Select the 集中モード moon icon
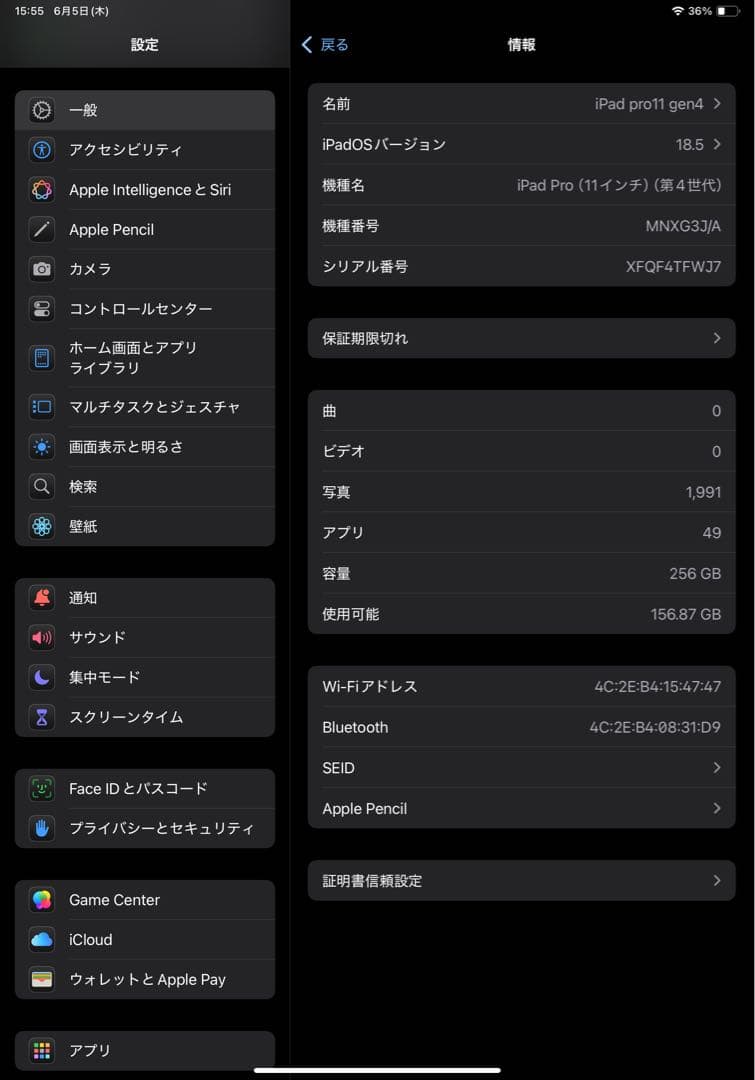This screenshot has height=1080, width=755. [40, 677]
